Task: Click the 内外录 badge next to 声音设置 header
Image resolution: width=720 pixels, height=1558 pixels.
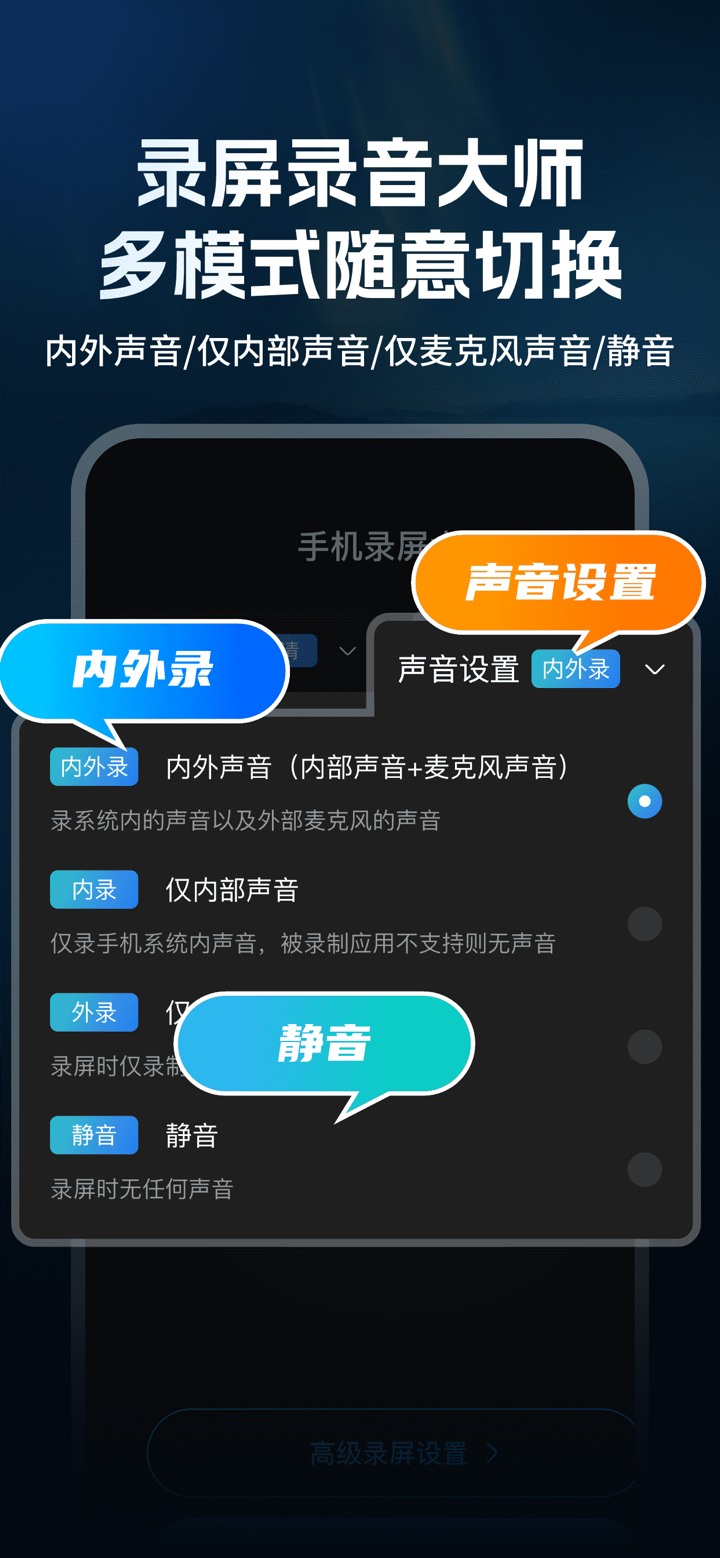Action: [575, 669]
